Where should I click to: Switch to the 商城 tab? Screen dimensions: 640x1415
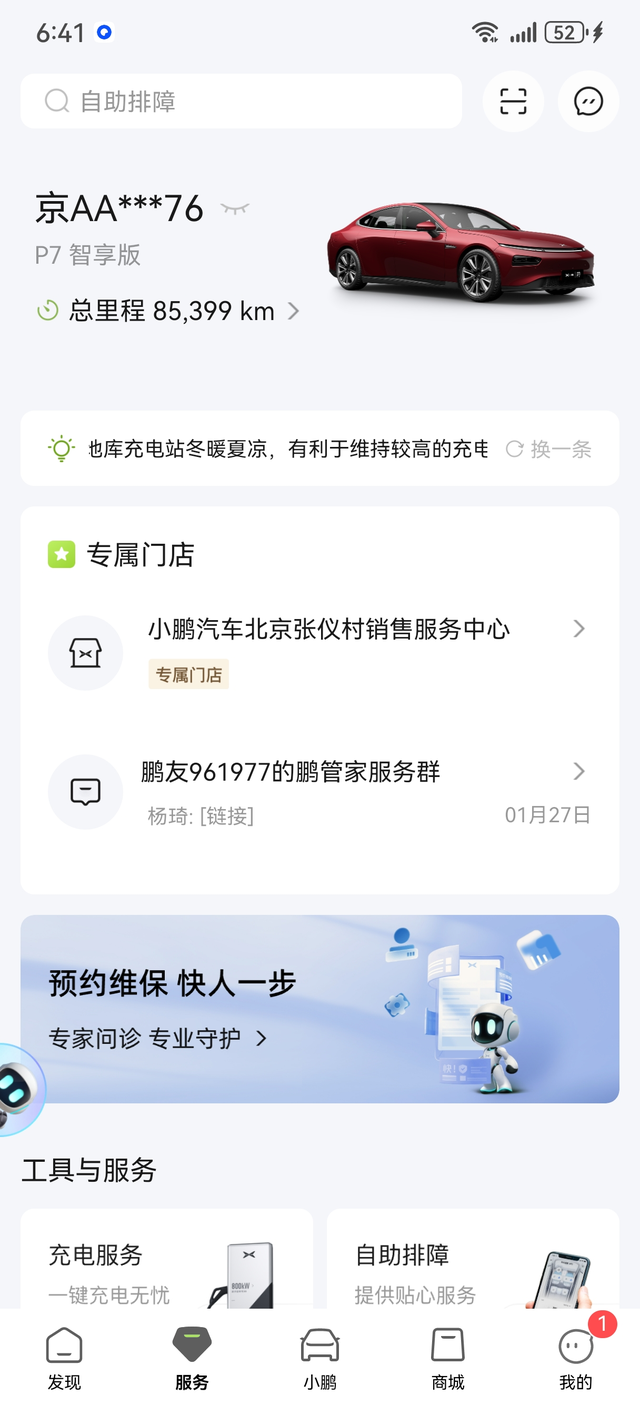coord(448,1358)
